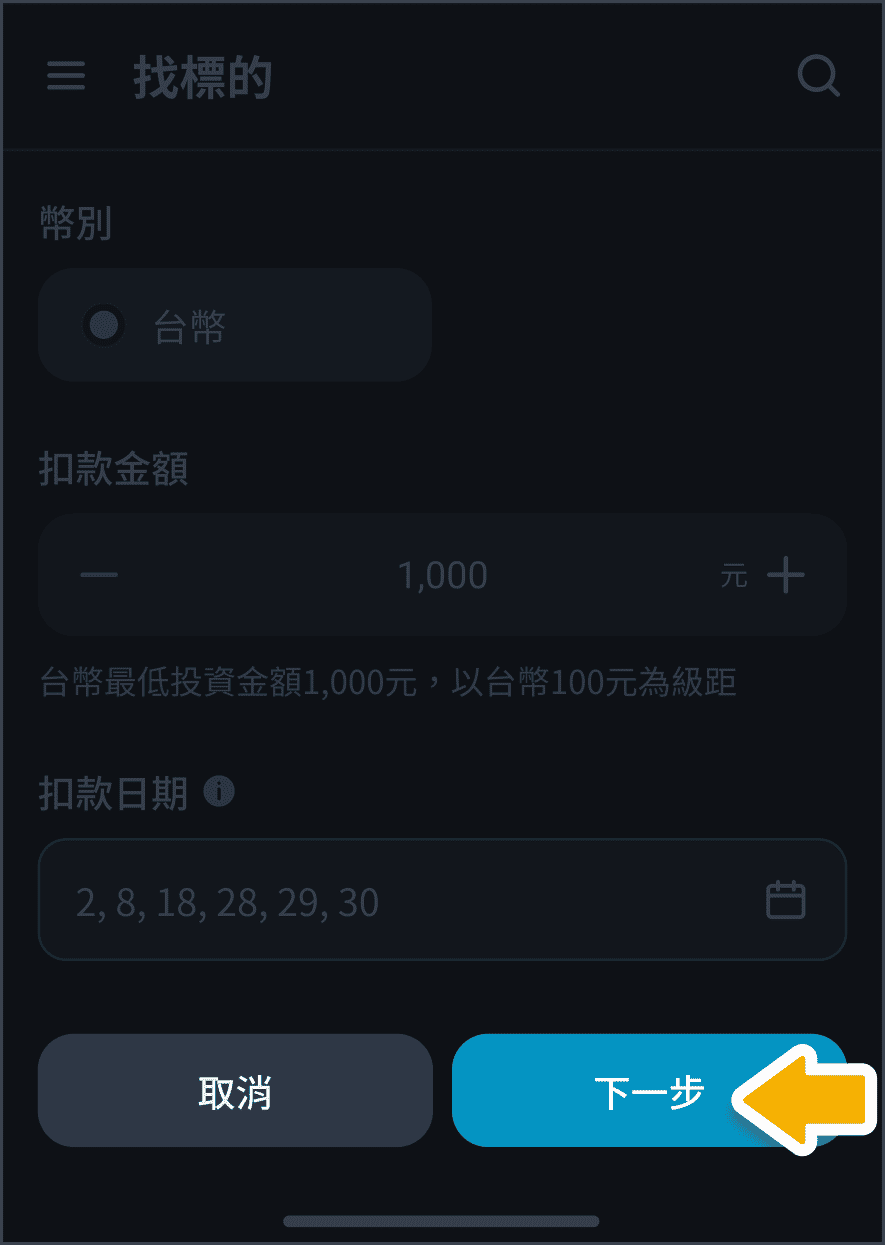The width and height of the screenshot is (885, 1245).
Task: Tap 取消 to cancel
Action: [235, 1091]
